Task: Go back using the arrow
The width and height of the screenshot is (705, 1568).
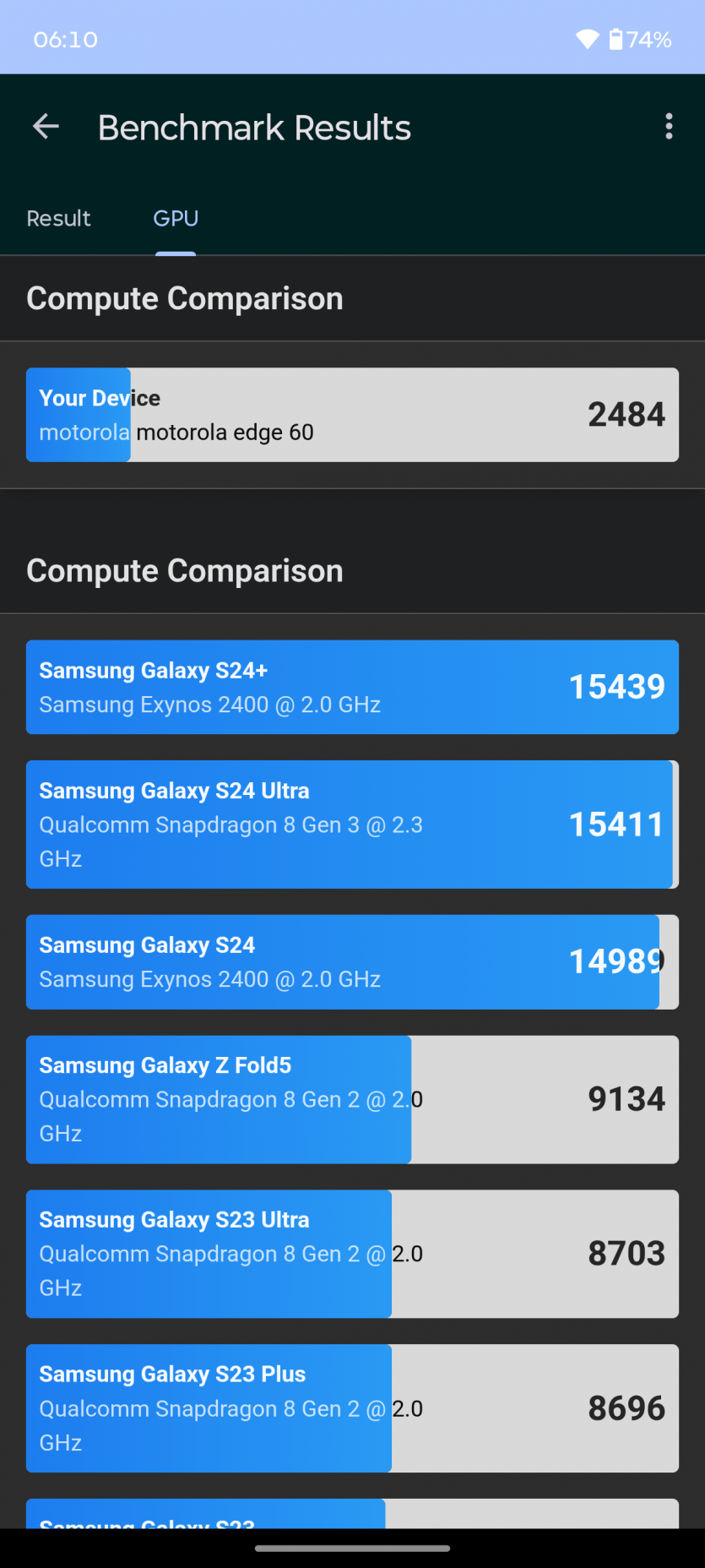Action: tap(46, 128)
